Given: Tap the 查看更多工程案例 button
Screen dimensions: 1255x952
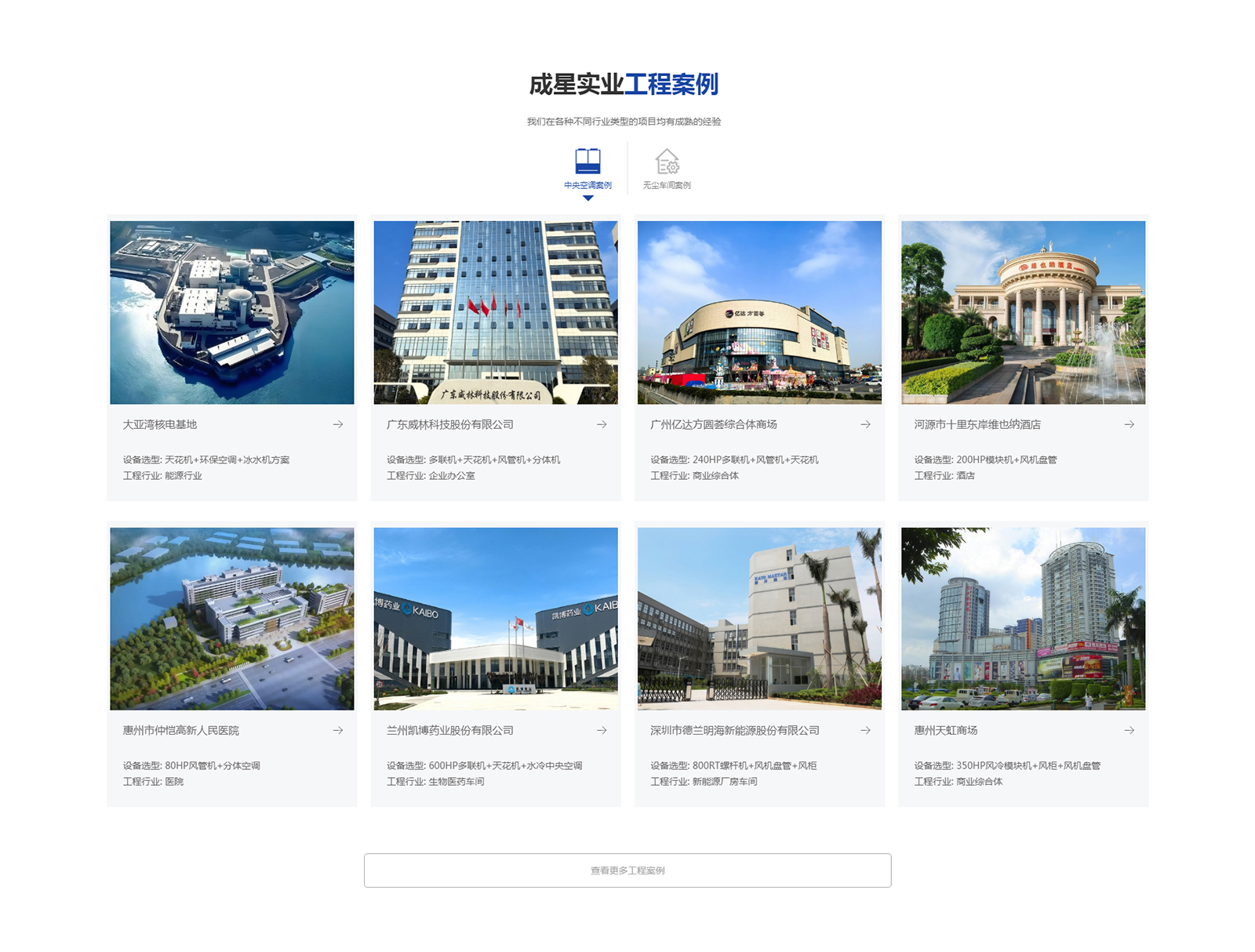Looking at the screenshot, I should click(x=627, y=870).
